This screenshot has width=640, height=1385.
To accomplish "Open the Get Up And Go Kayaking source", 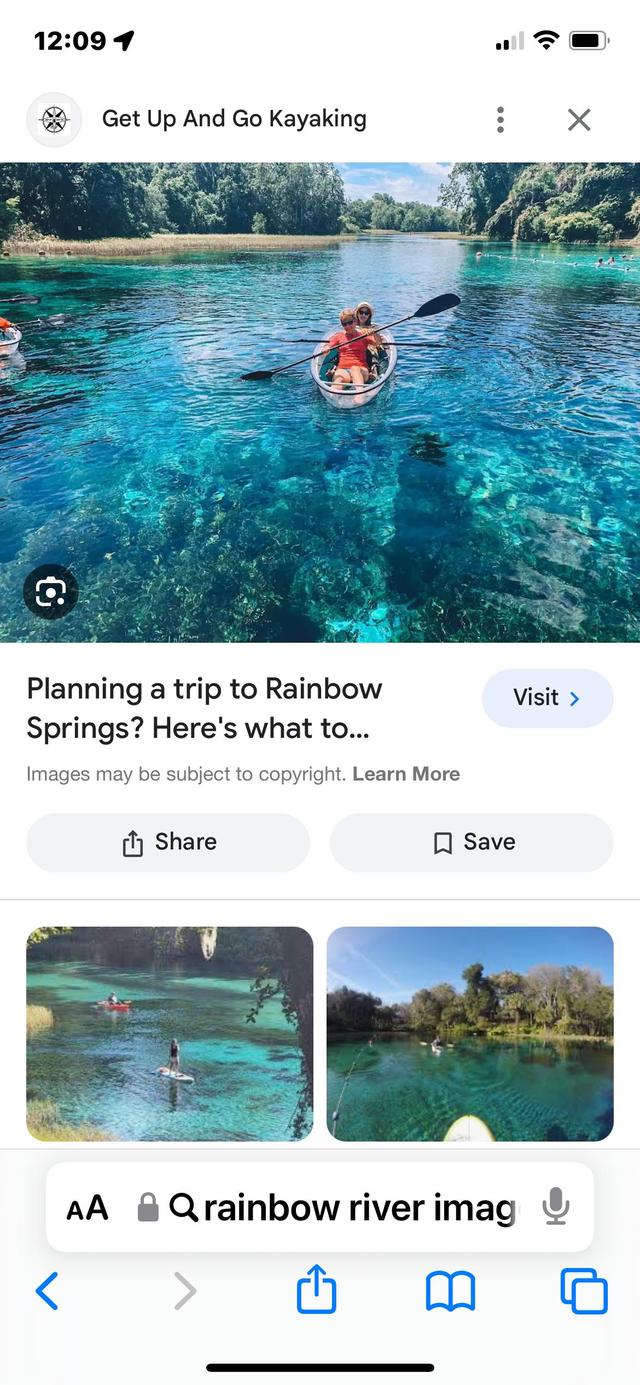I will (233, 119).
